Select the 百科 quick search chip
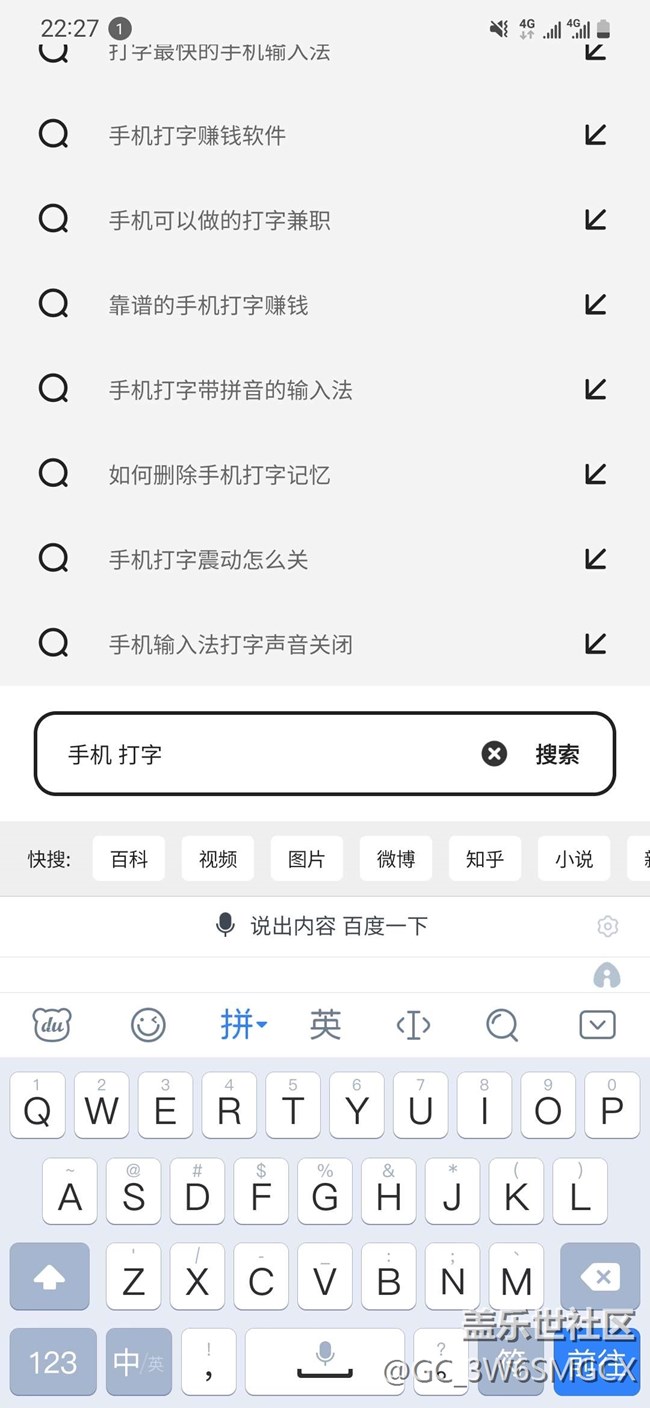The height and width of the screenshot is (1408, 650). click(129, 859)
